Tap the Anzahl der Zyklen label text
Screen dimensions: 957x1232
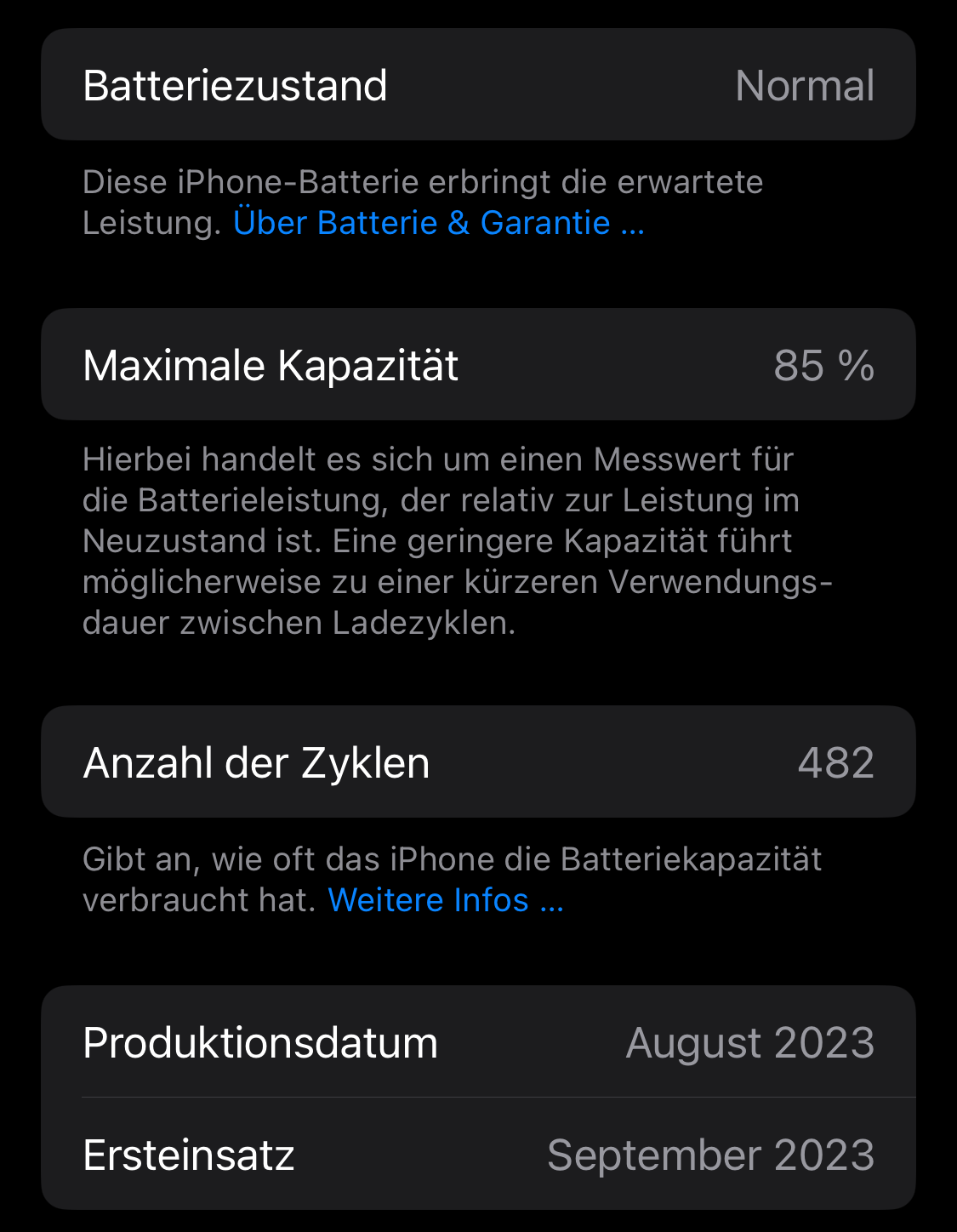pos(255,761)
